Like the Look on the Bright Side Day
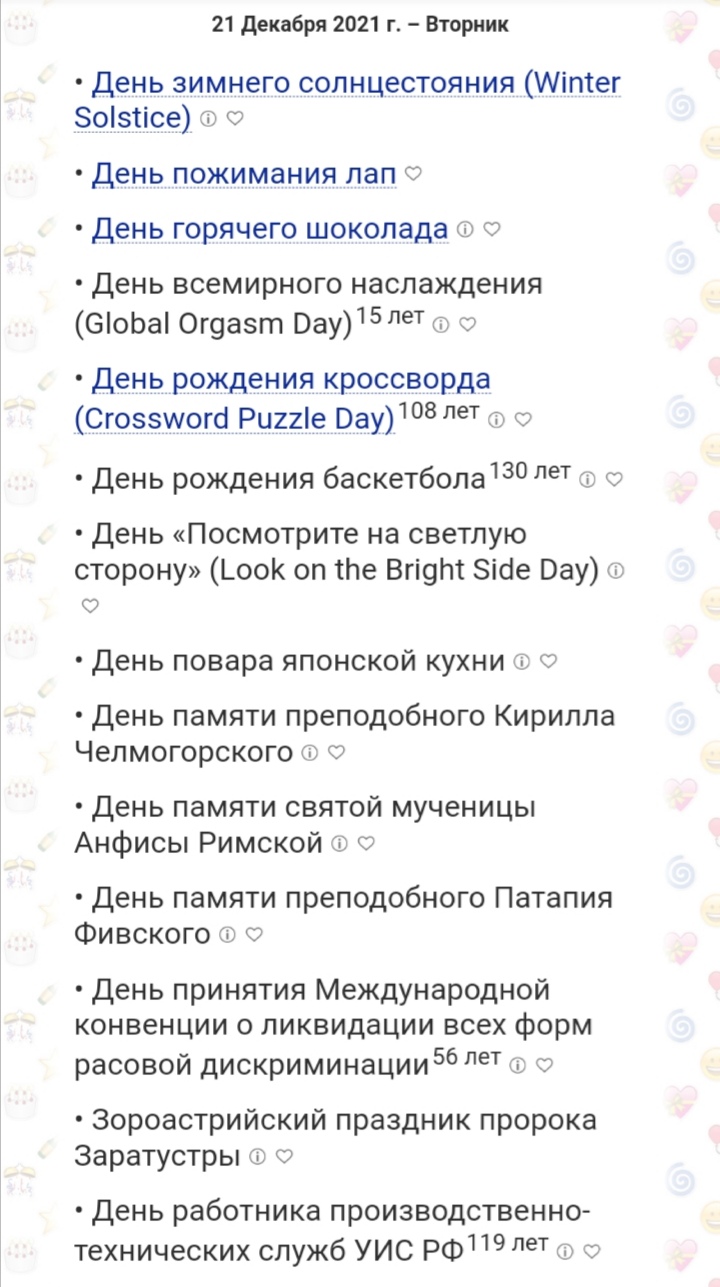The height and width of the screenshot is (1287, 720). (x=90, y=606)
